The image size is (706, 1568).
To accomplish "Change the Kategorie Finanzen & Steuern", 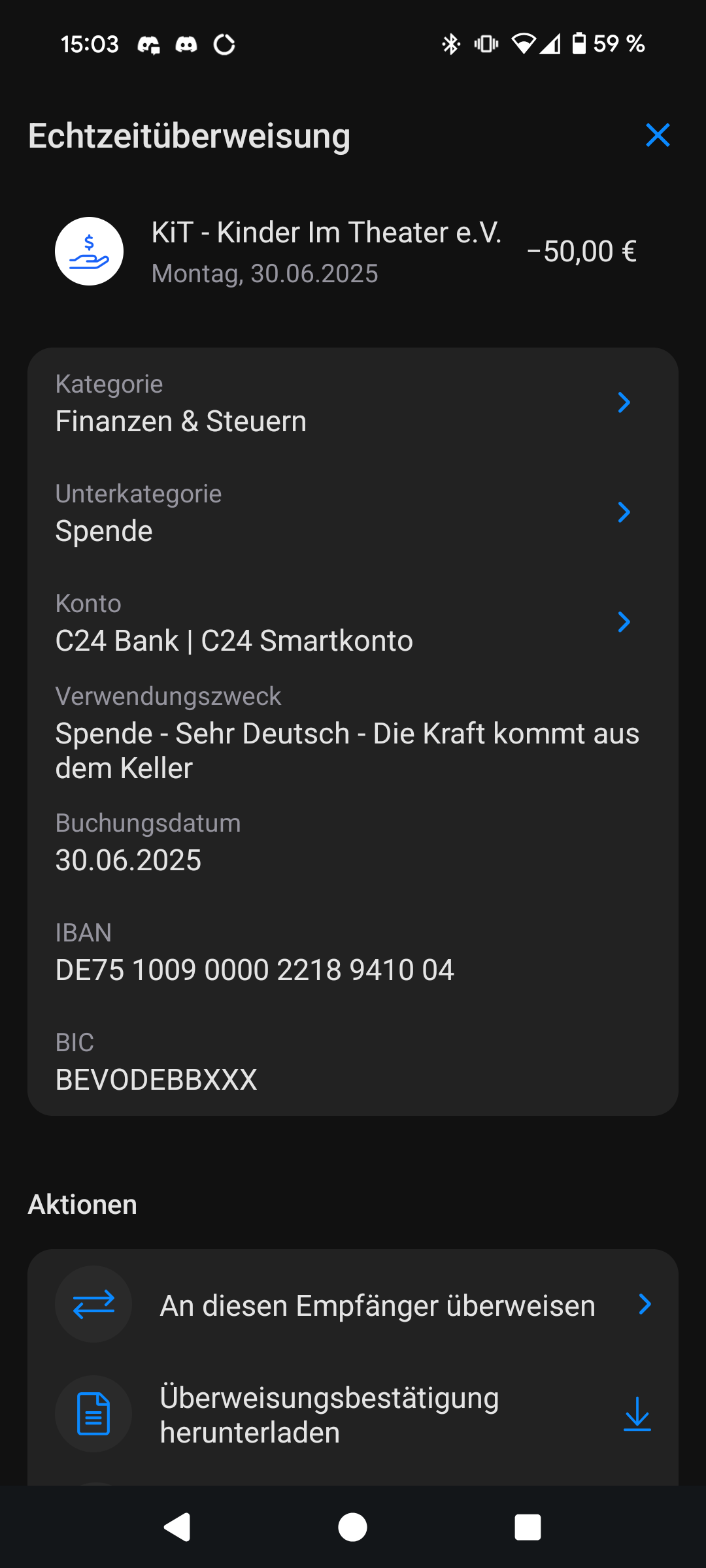I will [x=352, y=403].
